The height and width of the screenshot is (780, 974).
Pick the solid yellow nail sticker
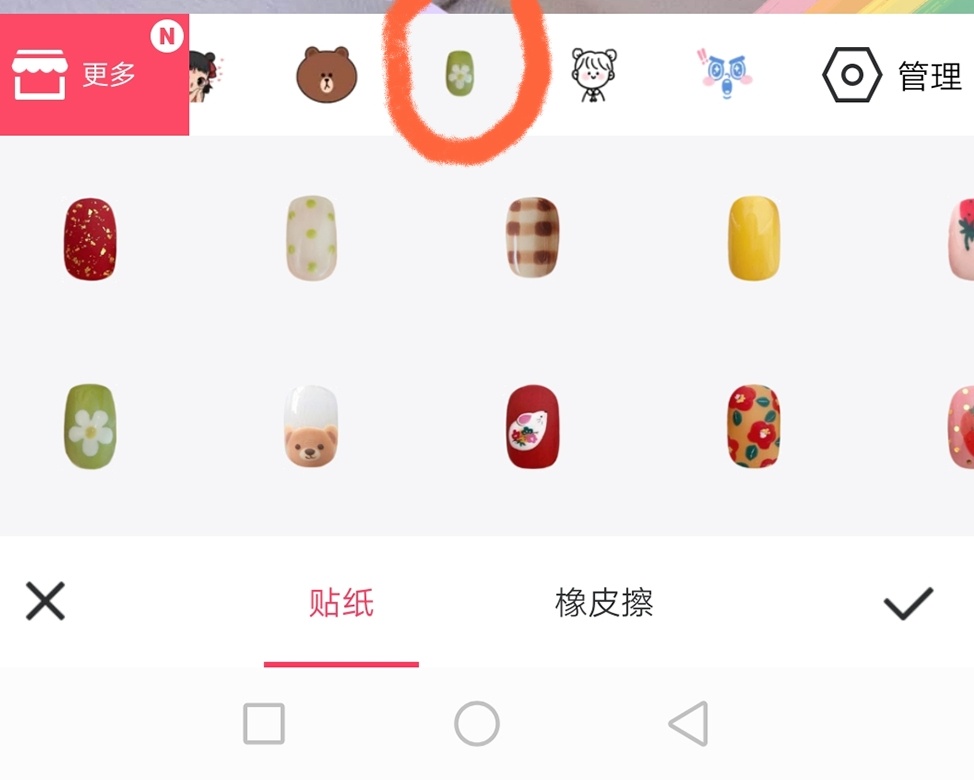point(754,238)
